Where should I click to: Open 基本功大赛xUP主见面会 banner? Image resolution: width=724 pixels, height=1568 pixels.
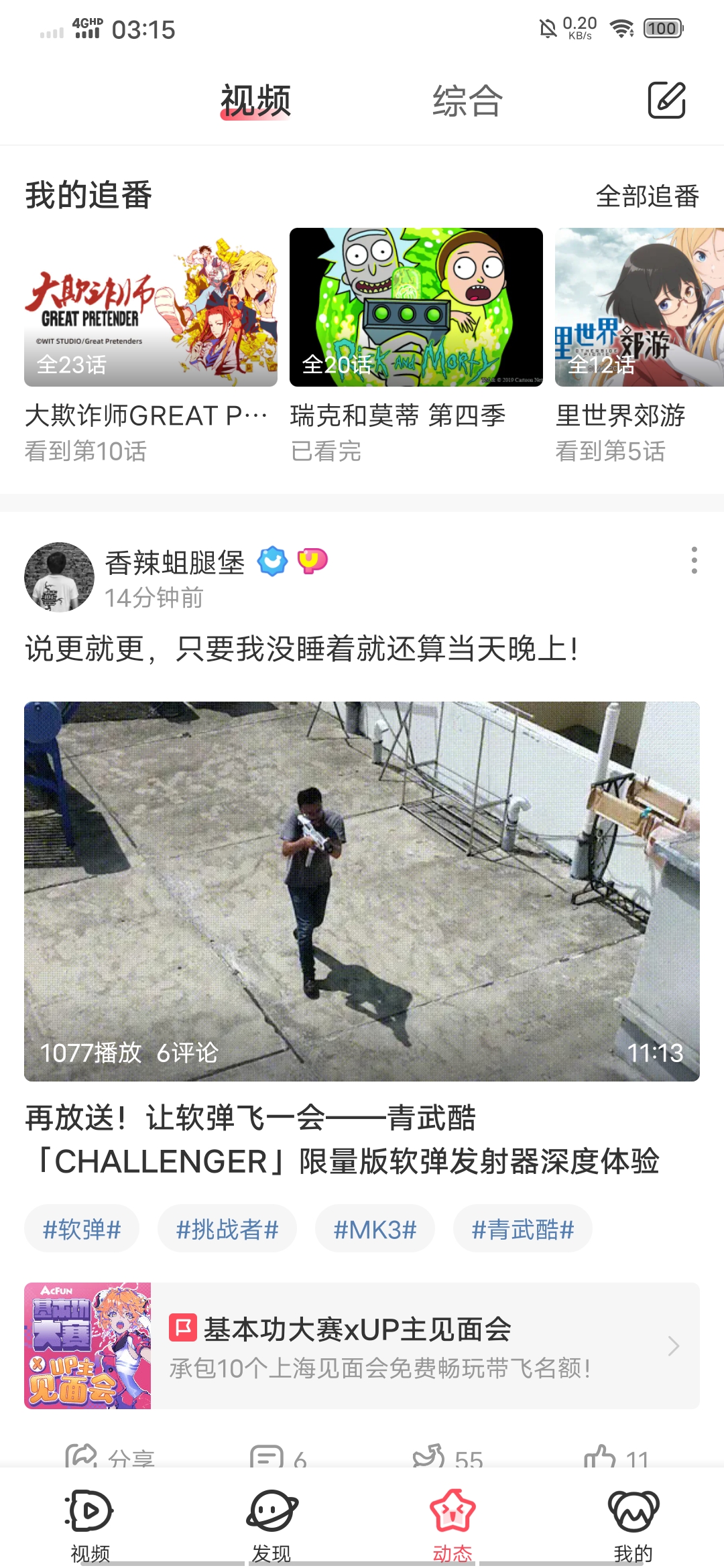pos(362,1346)
